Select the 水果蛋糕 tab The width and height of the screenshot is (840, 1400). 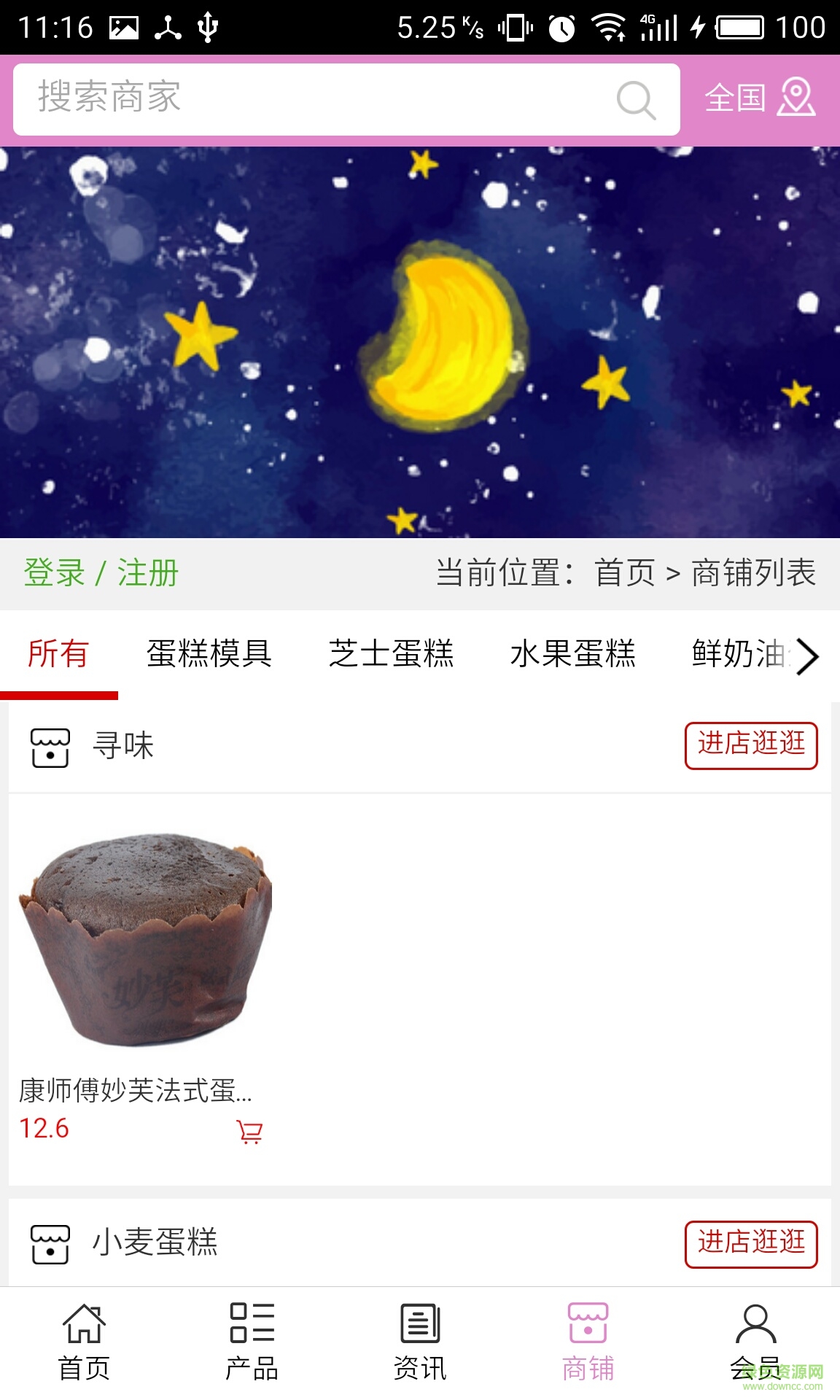[574, 656]
